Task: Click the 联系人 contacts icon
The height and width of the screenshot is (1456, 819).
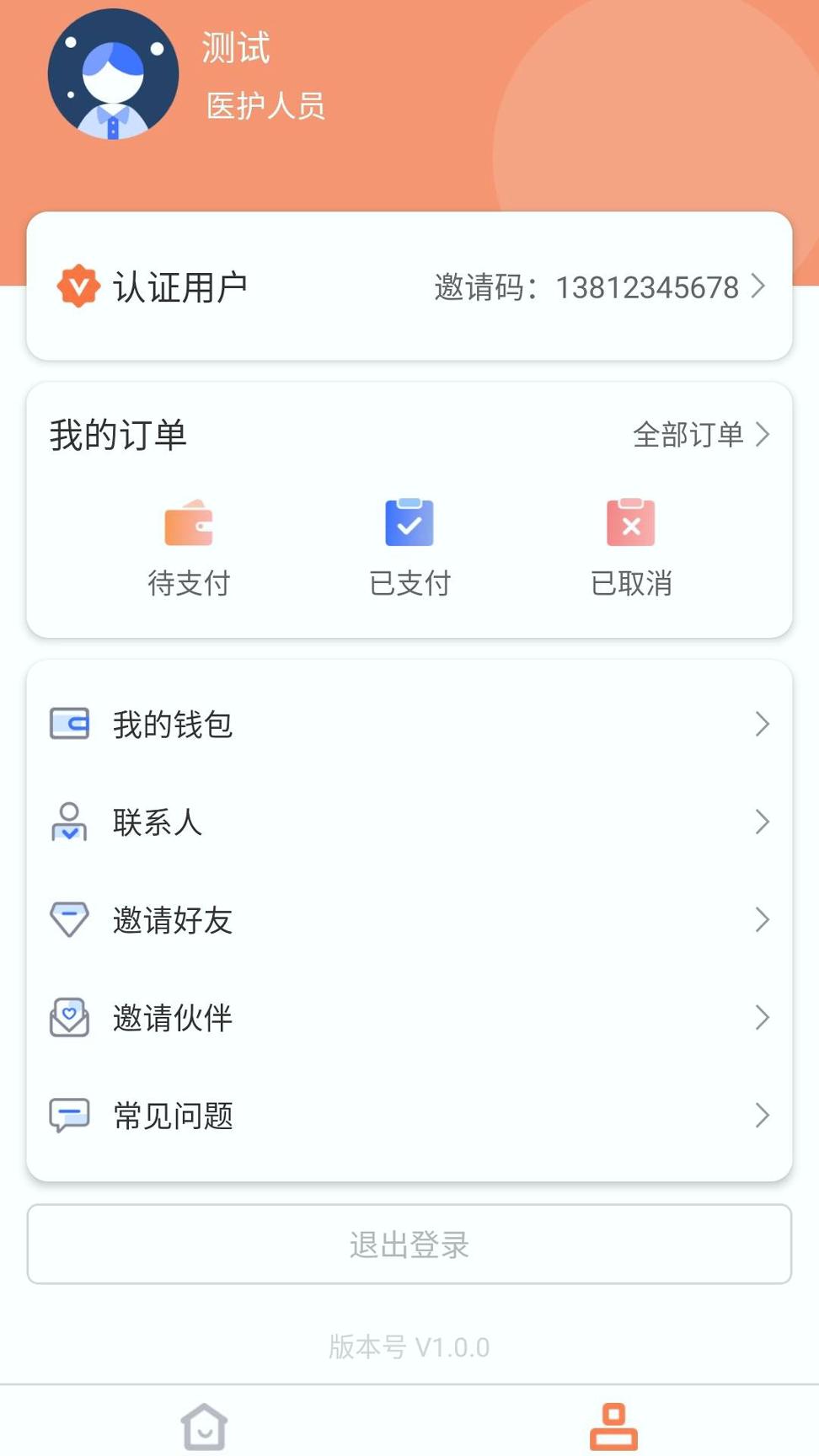Action: pyautogui.click(x=70, y=822)
